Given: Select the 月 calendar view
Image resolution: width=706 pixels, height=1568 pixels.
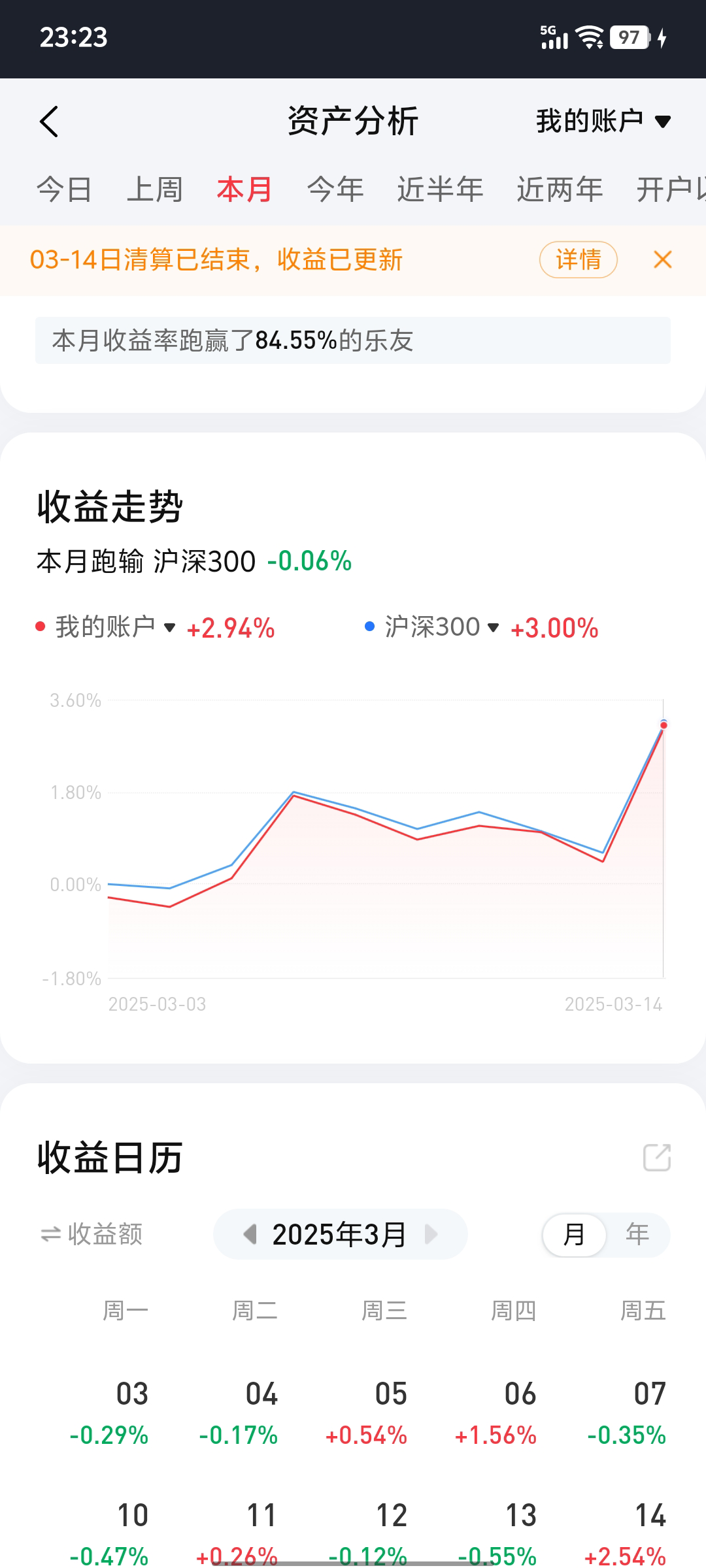Looking at the screenshot, I should point(574,1234).
